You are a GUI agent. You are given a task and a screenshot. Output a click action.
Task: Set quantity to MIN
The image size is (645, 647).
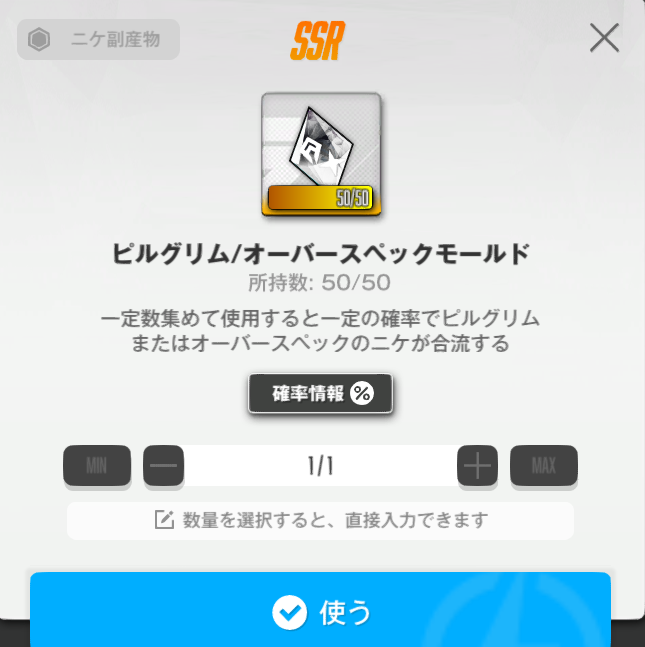97,466
